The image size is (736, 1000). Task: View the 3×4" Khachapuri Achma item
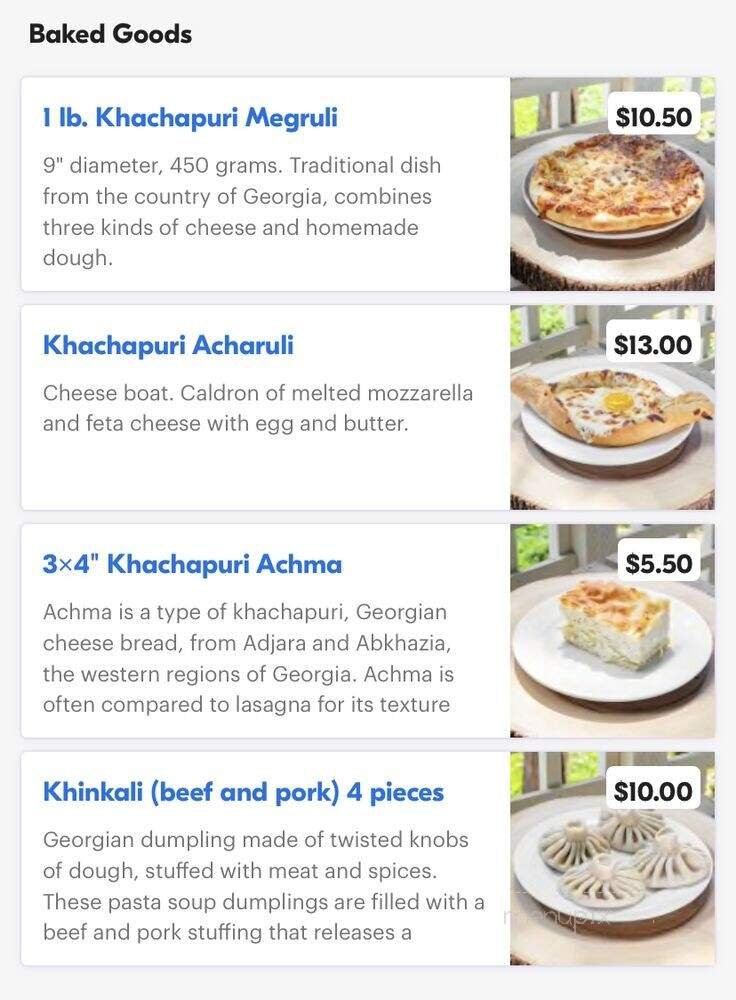click(192, 564)
